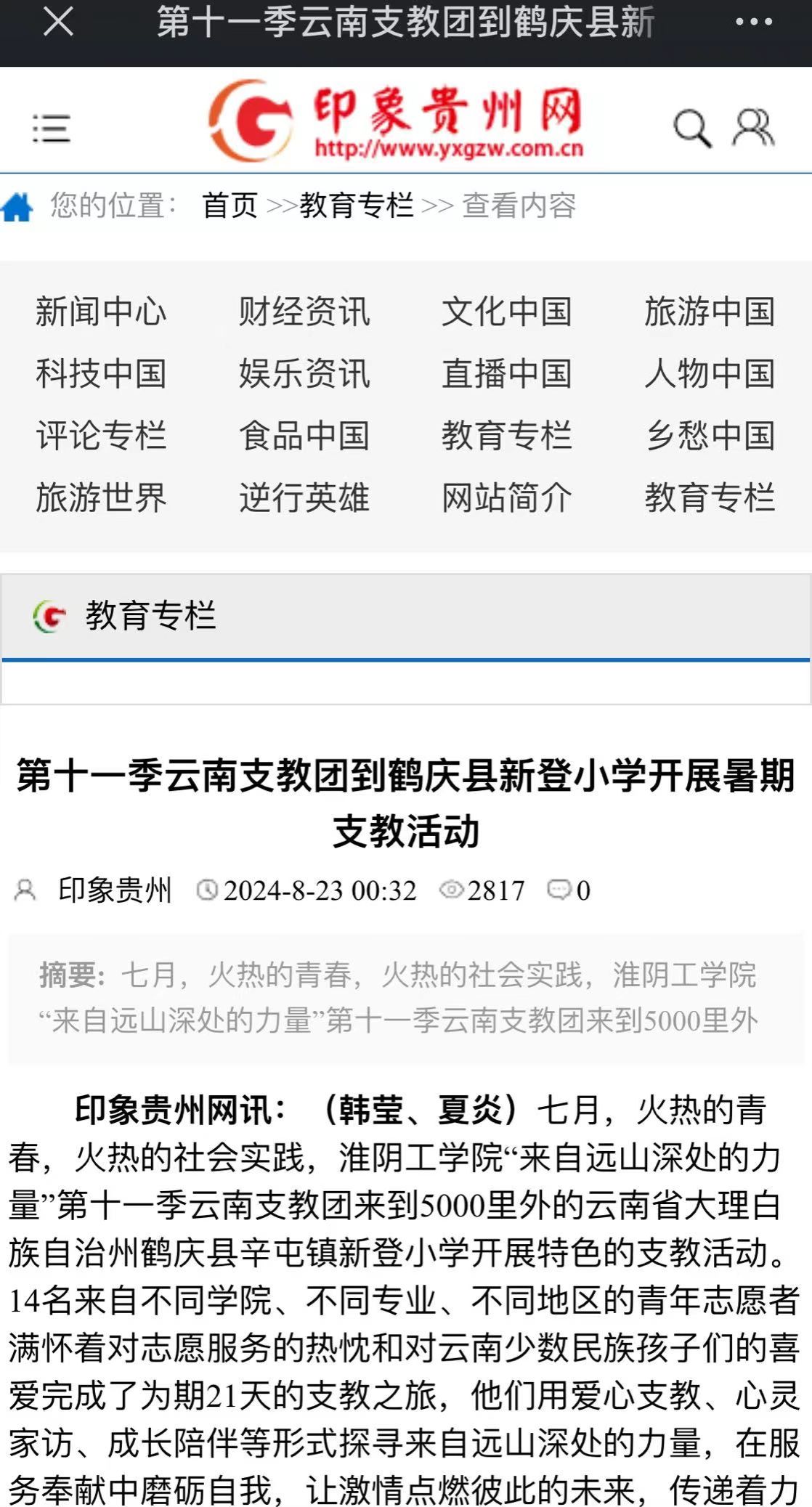Select 科技中国

pos(101,373)
